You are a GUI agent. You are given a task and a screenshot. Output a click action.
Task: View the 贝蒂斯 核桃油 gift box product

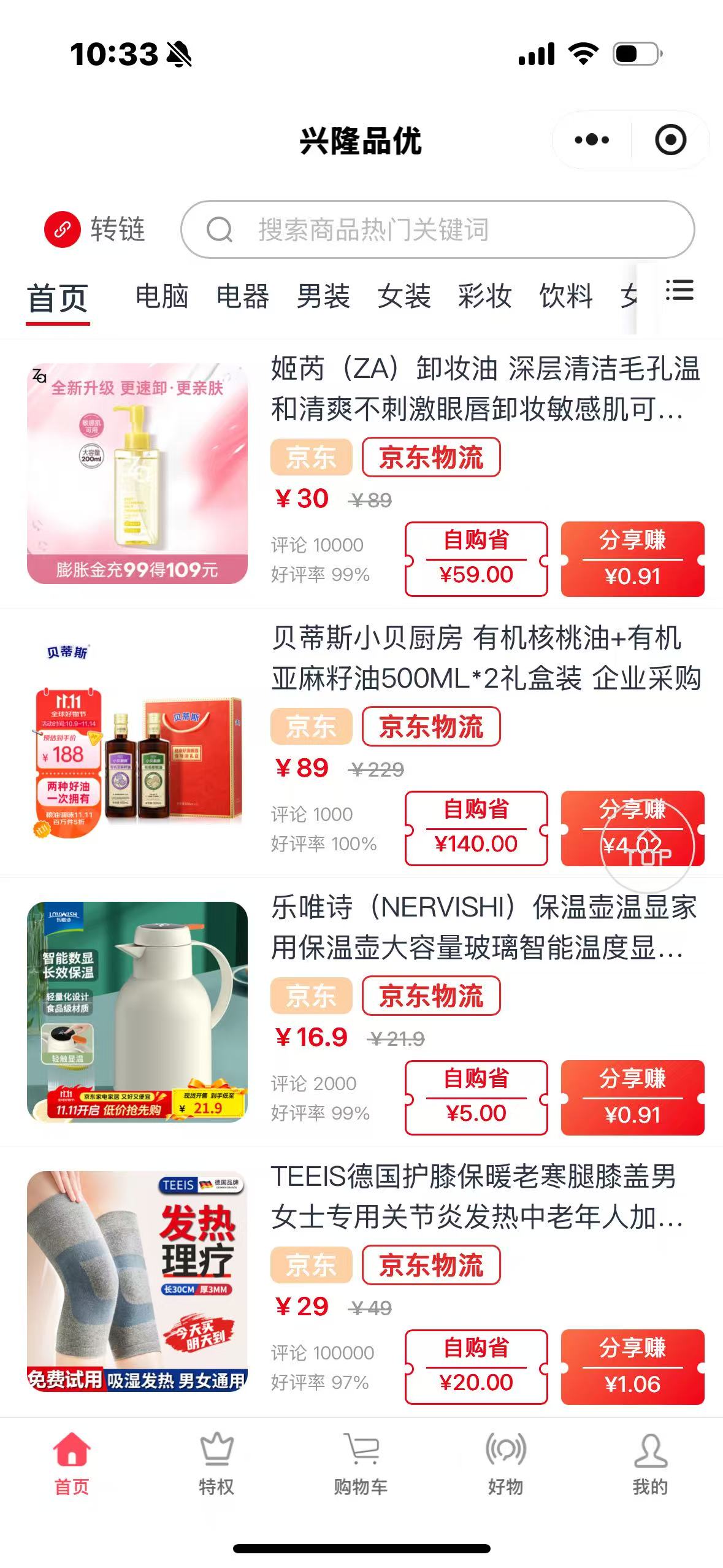(484, 658)
